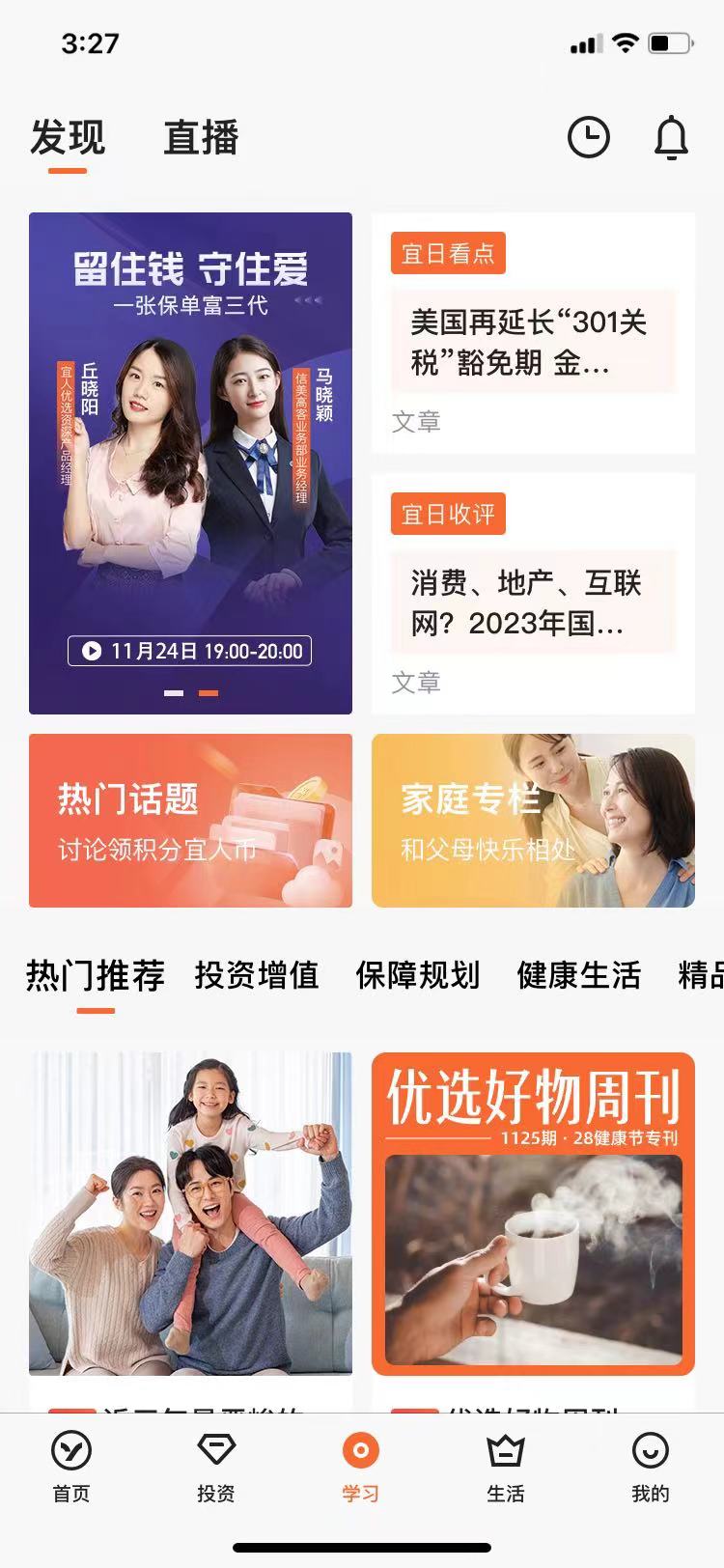Open the 宜日看点 article card
Viewport: 724px width, 1568px height.
point(533,333)
